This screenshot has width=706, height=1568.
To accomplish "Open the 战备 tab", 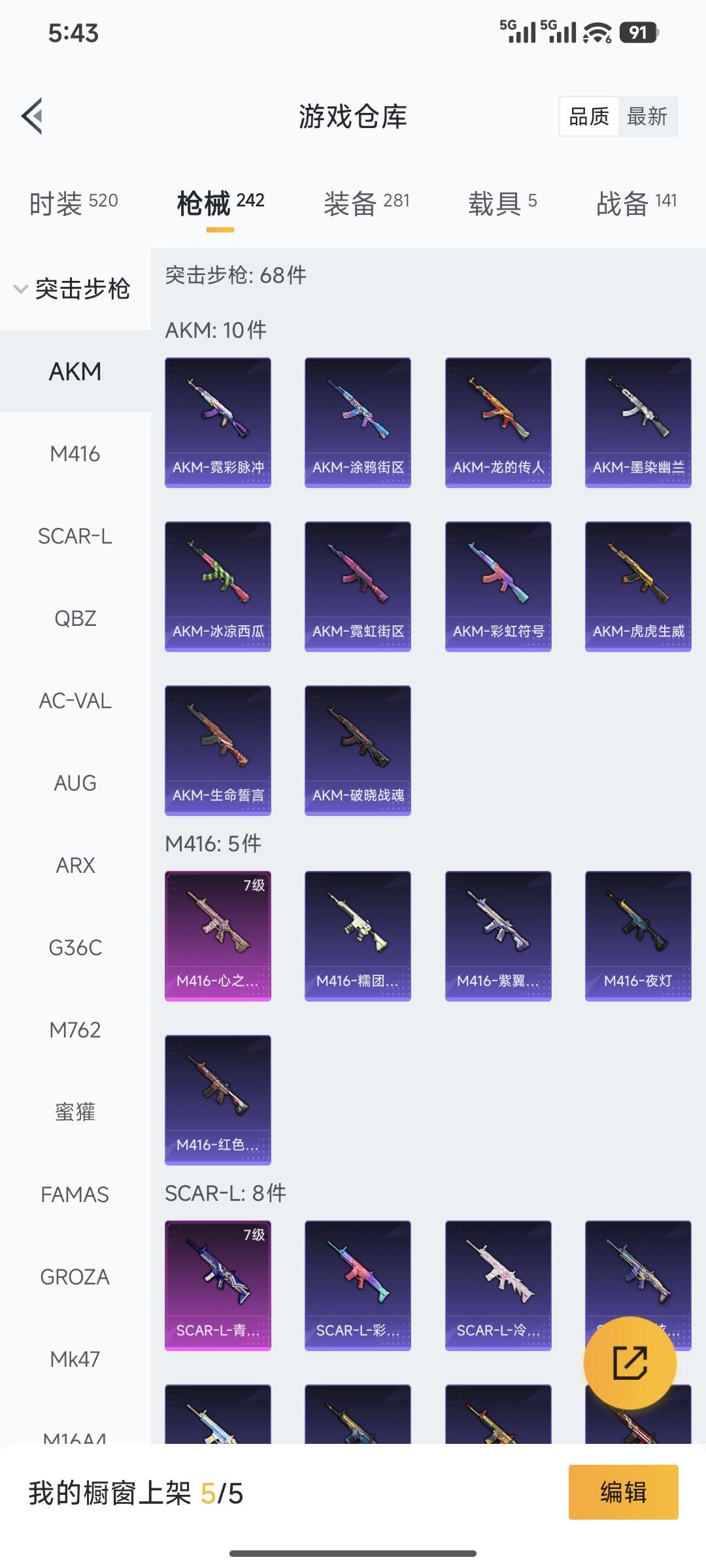I will pos(635,203).
